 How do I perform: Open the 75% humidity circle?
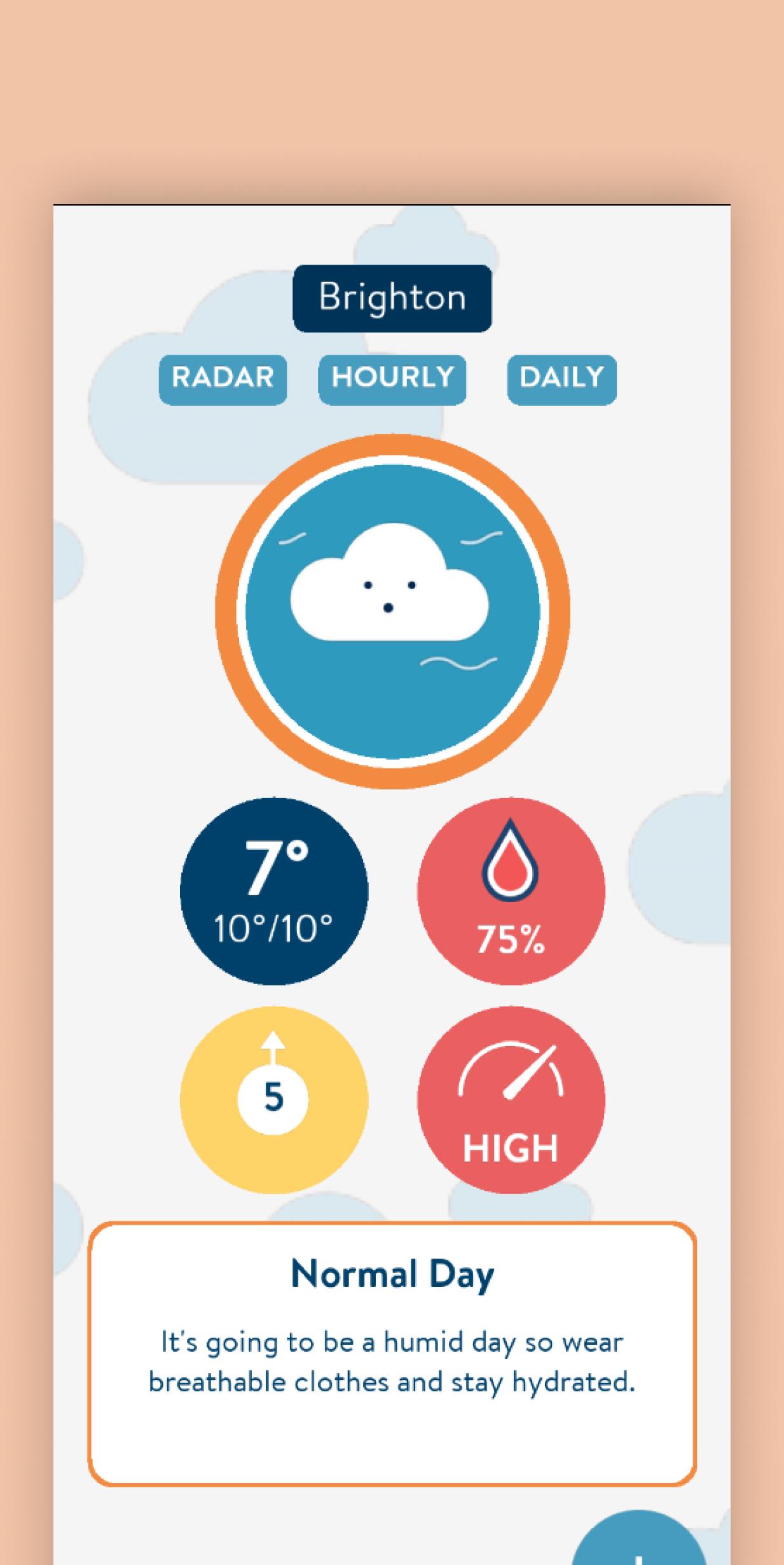point(511,891)
